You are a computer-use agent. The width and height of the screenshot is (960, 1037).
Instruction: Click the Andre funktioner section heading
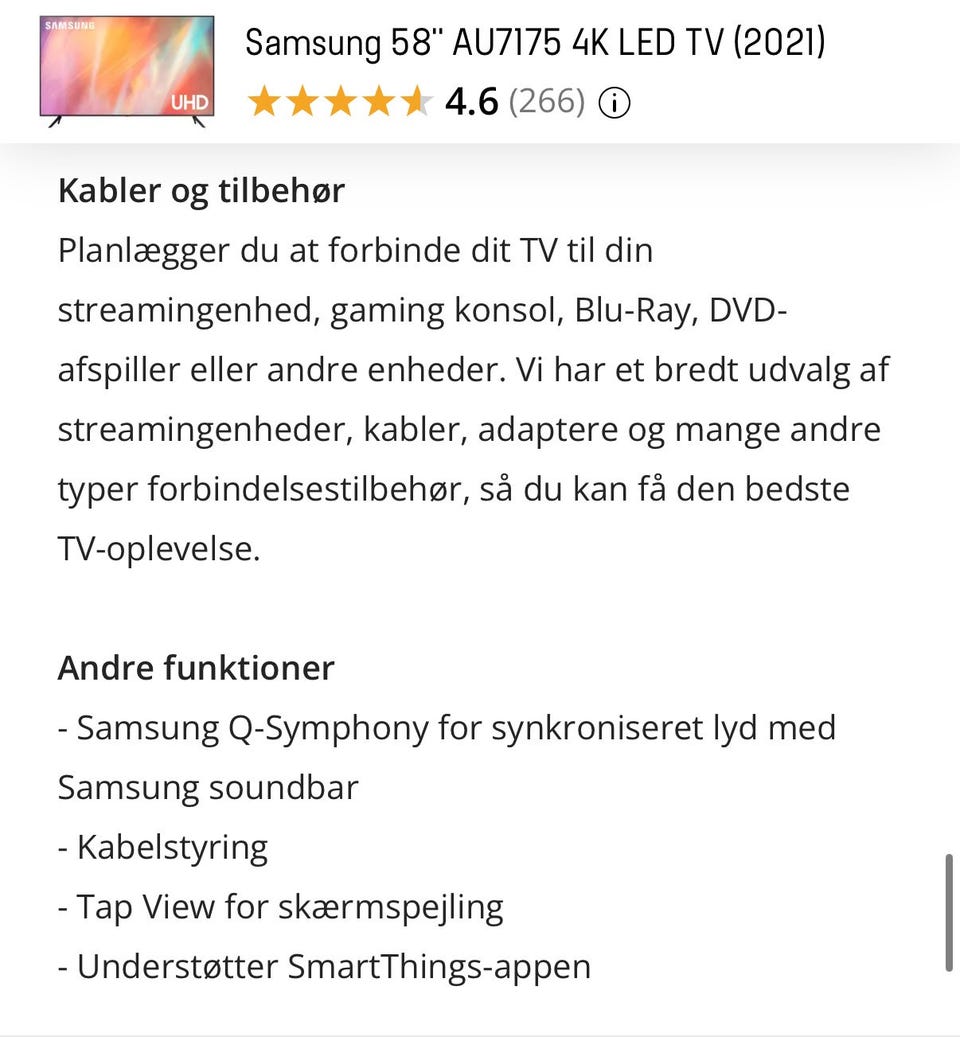[196, 667]
